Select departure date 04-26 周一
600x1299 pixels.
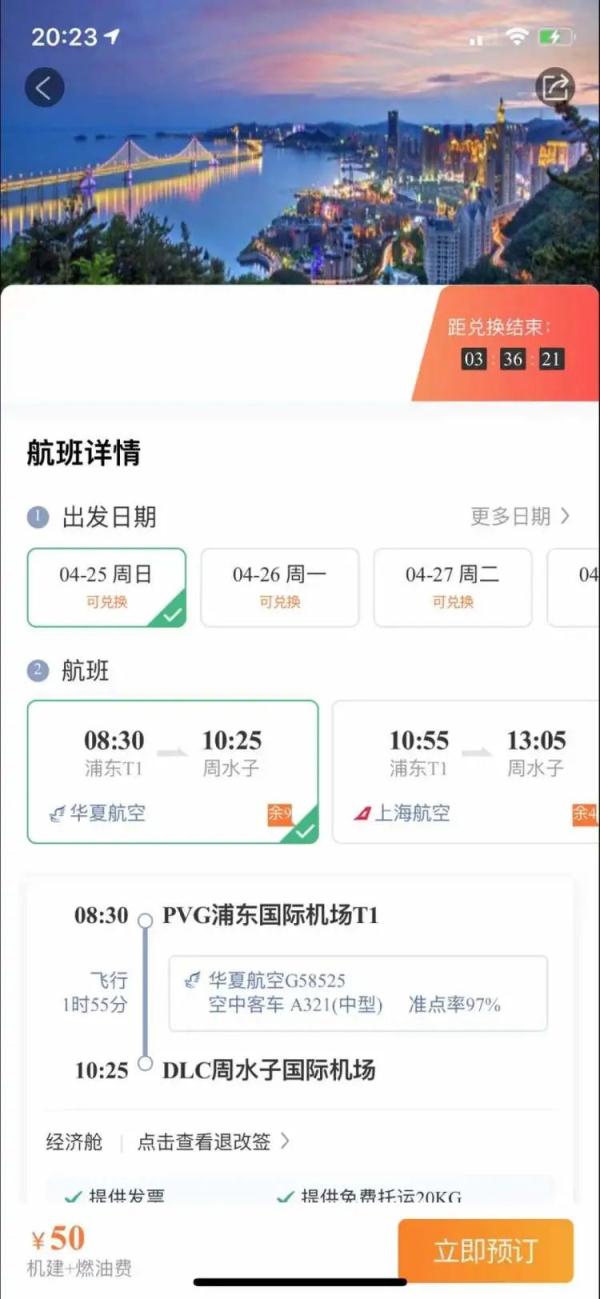[280, 587]
